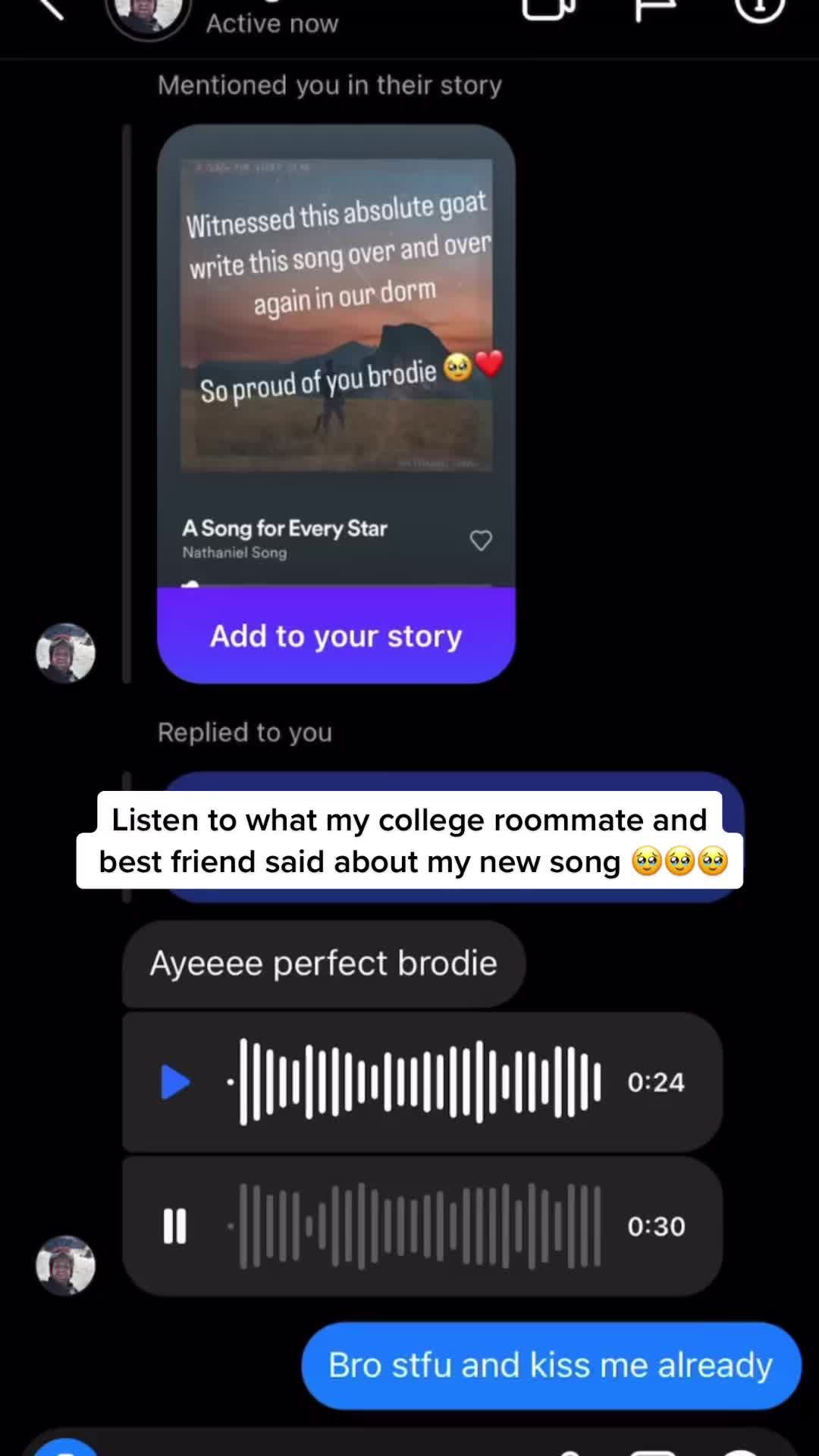
Task: Go back from this chat
Action: coord(50,8)
